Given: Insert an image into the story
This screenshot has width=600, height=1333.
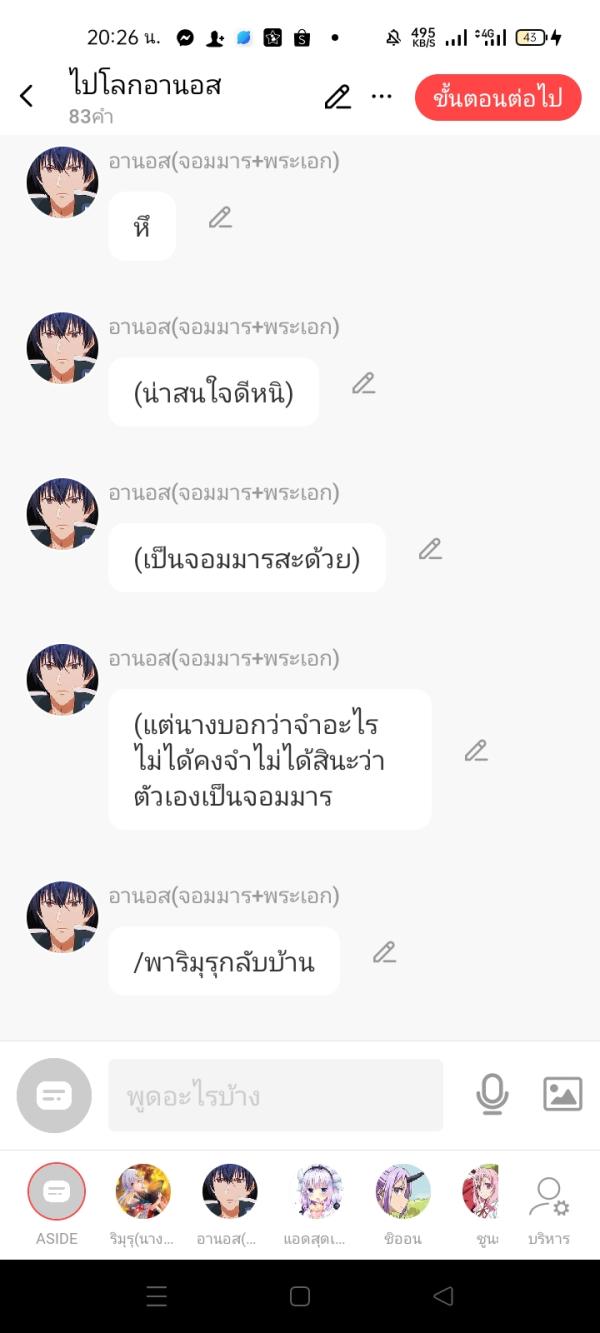Looking at the screenshot, I should tap(562, 1095).
